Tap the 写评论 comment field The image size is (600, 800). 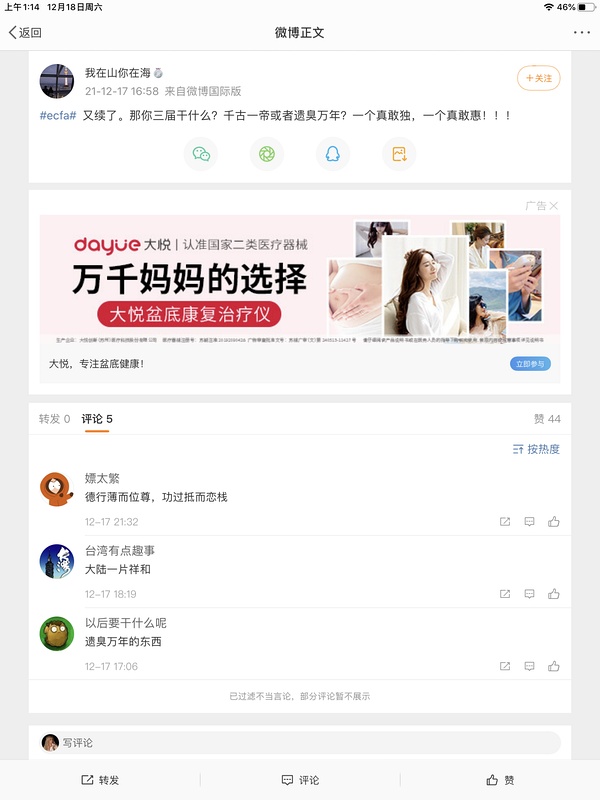pyautogui.click(x=300, y=743)
